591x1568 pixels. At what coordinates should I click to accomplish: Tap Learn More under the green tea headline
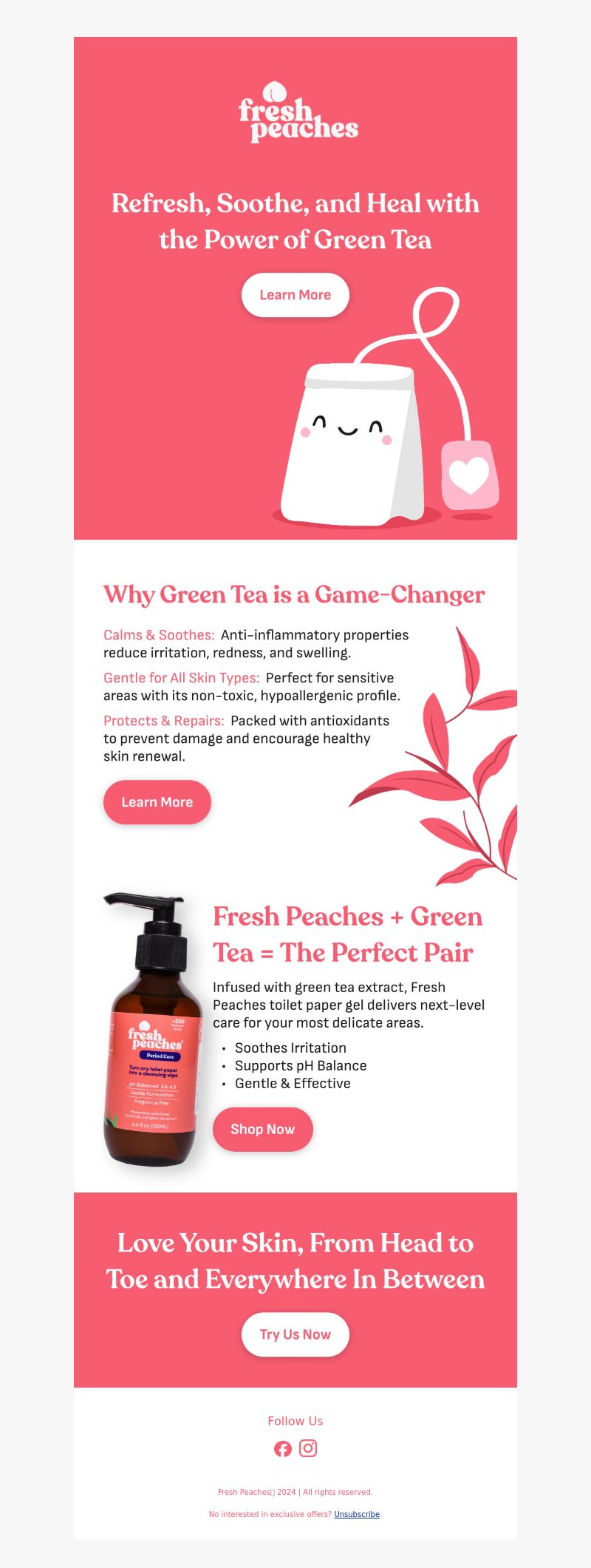pos(295,295)
